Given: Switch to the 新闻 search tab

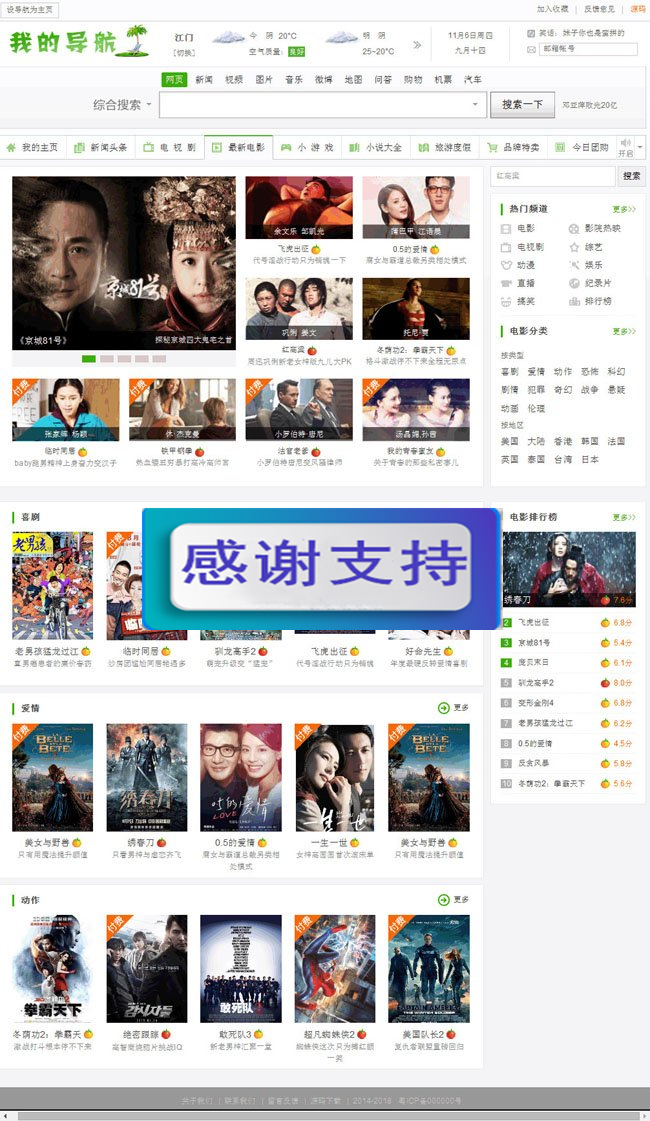Looking at the screenshot, I should tap(204, 79).
